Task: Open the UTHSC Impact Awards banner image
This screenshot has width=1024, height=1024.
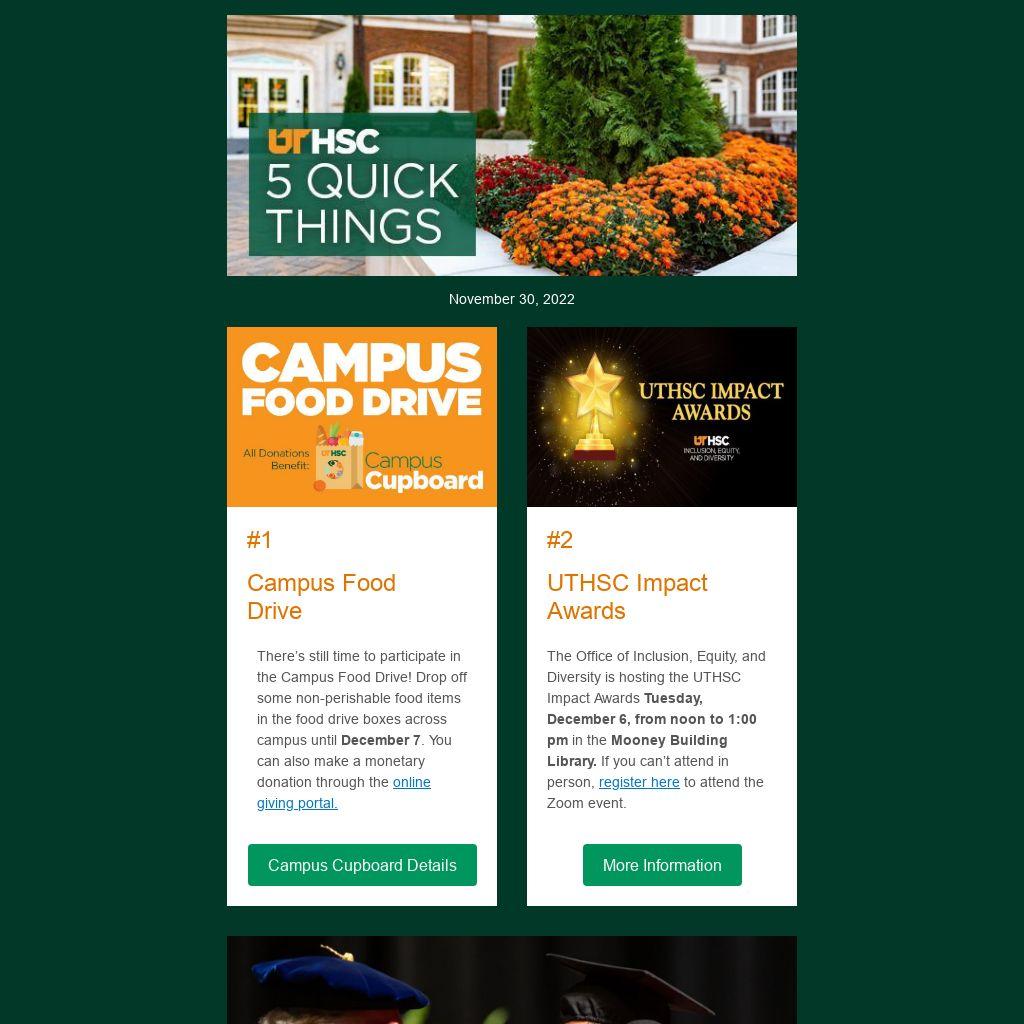Action: 662,417
